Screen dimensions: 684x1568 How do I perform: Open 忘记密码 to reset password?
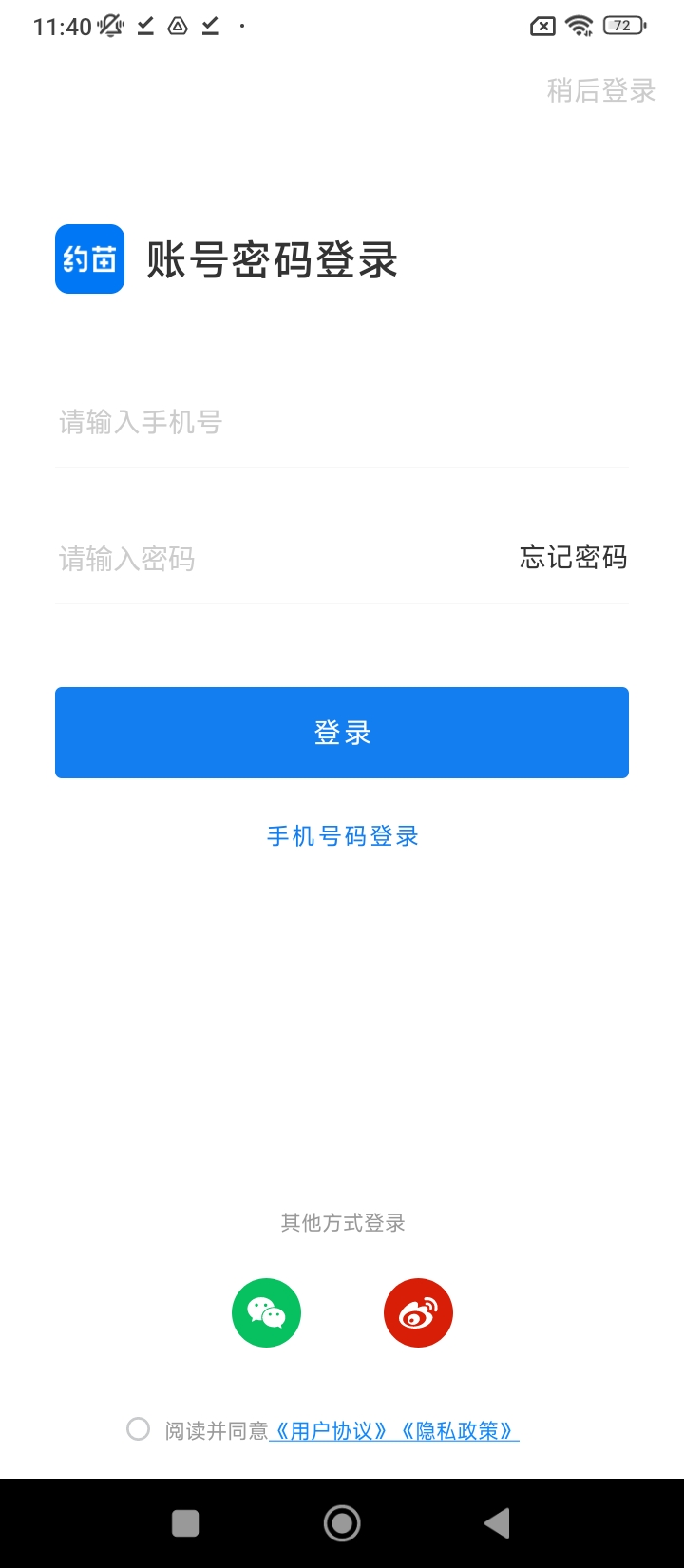pyautogui.click(x=573, y=558)
